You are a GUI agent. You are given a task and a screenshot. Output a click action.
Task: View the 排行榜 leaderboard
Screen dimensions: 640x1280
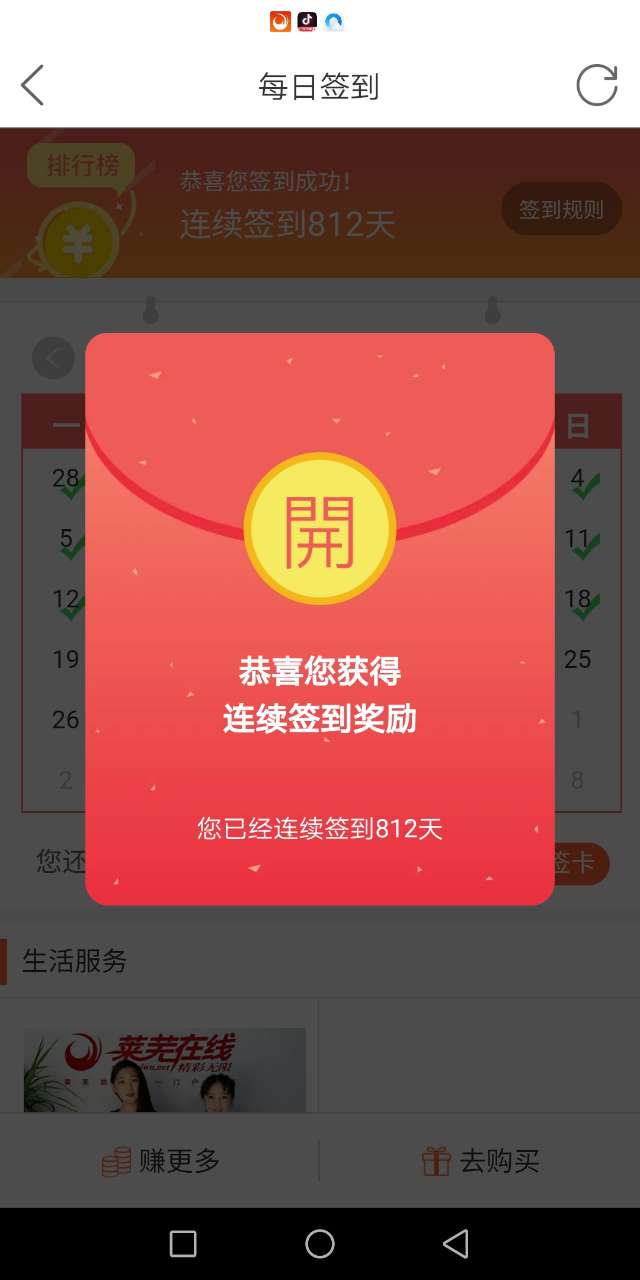83,166
